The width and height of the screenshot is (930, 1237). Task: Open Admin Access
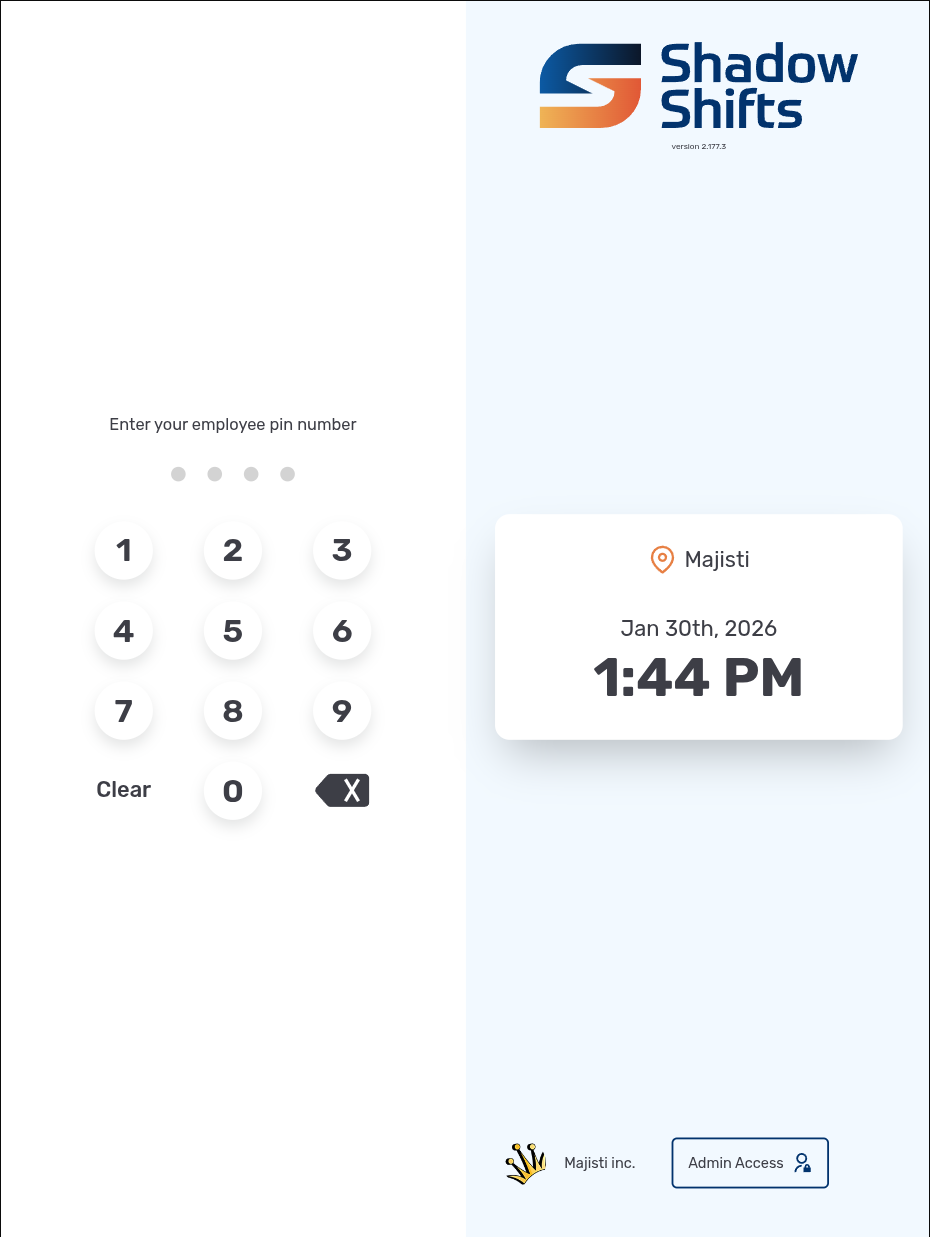pyautogui.click(x=750, y=1163)
